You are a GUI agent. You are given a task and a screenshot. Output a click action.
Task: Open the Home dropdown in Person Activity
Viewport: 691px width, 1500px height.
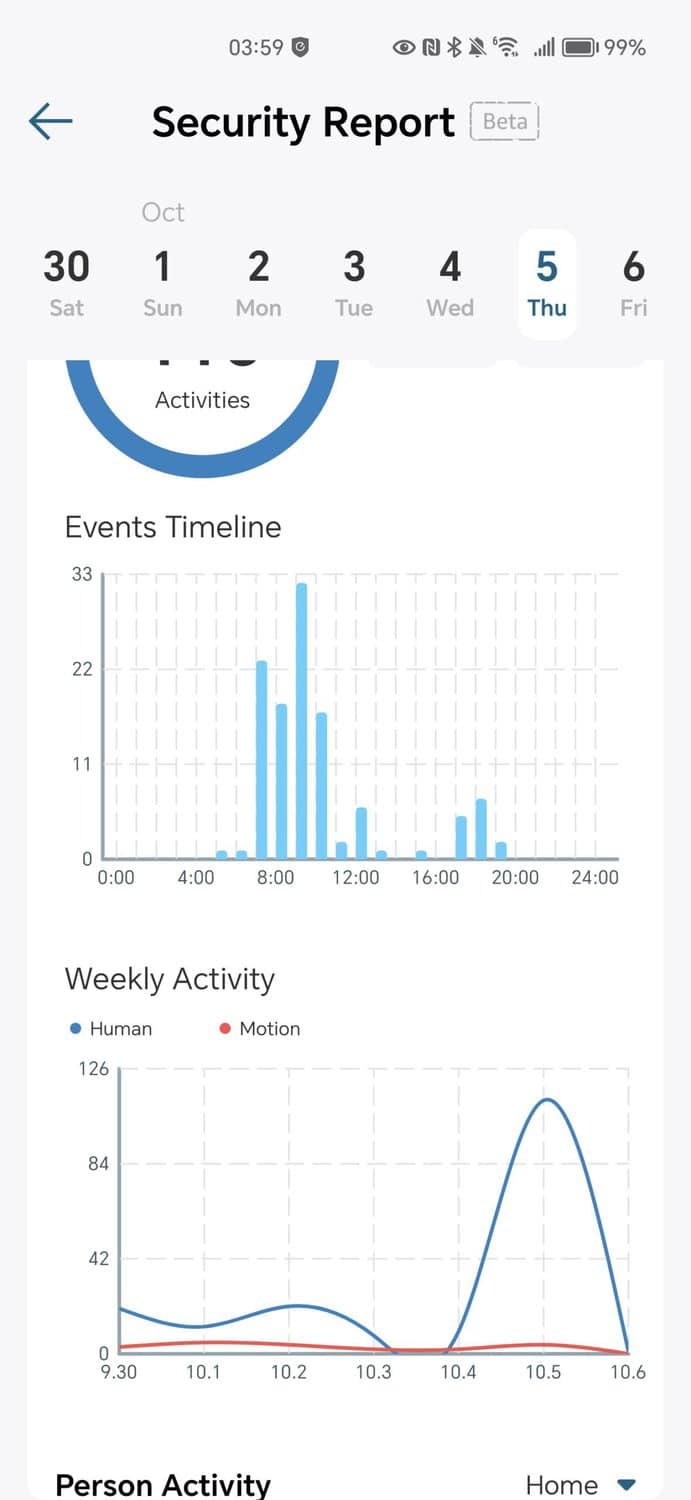click(x=580, y=1484)
